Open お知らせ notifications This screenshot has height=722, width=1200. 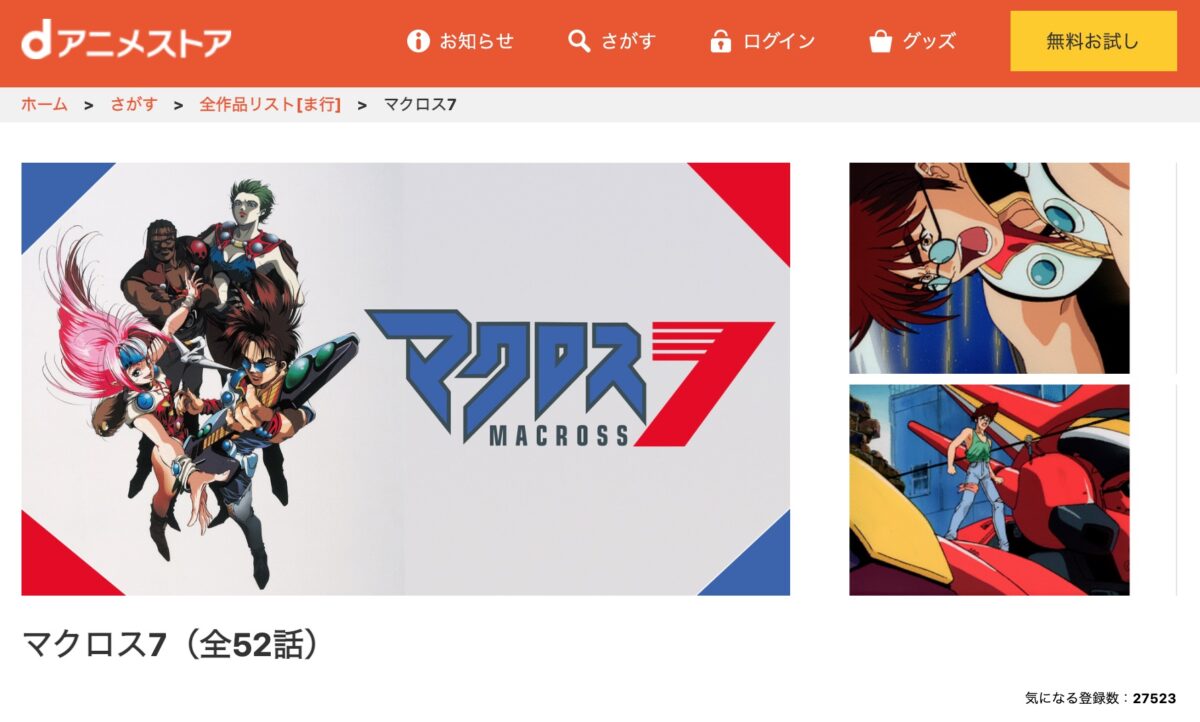(x=461, y=42)
